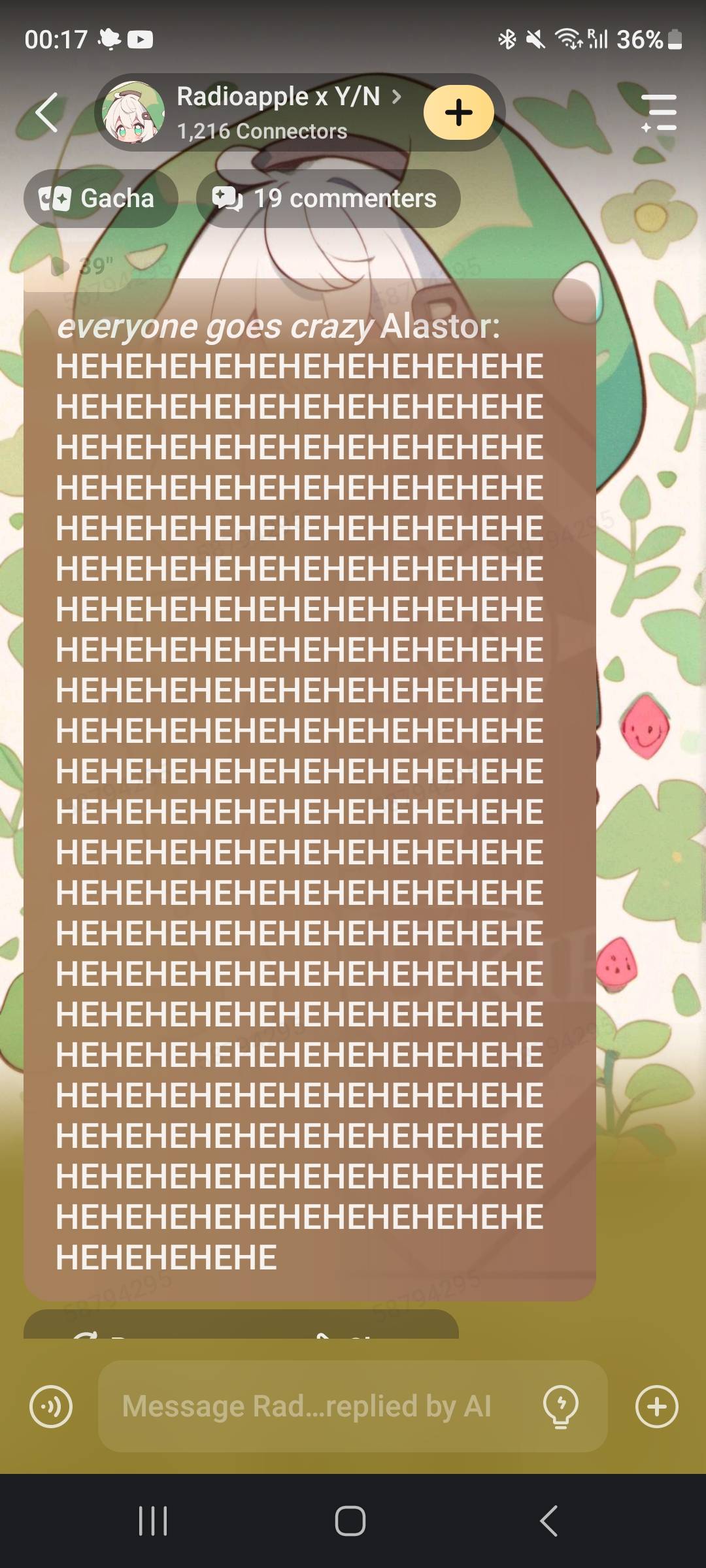The height and width of the screenshot is (1568, 706).
Task: Get reply suggestions with the lightbulb
Action: [561, 1406]
